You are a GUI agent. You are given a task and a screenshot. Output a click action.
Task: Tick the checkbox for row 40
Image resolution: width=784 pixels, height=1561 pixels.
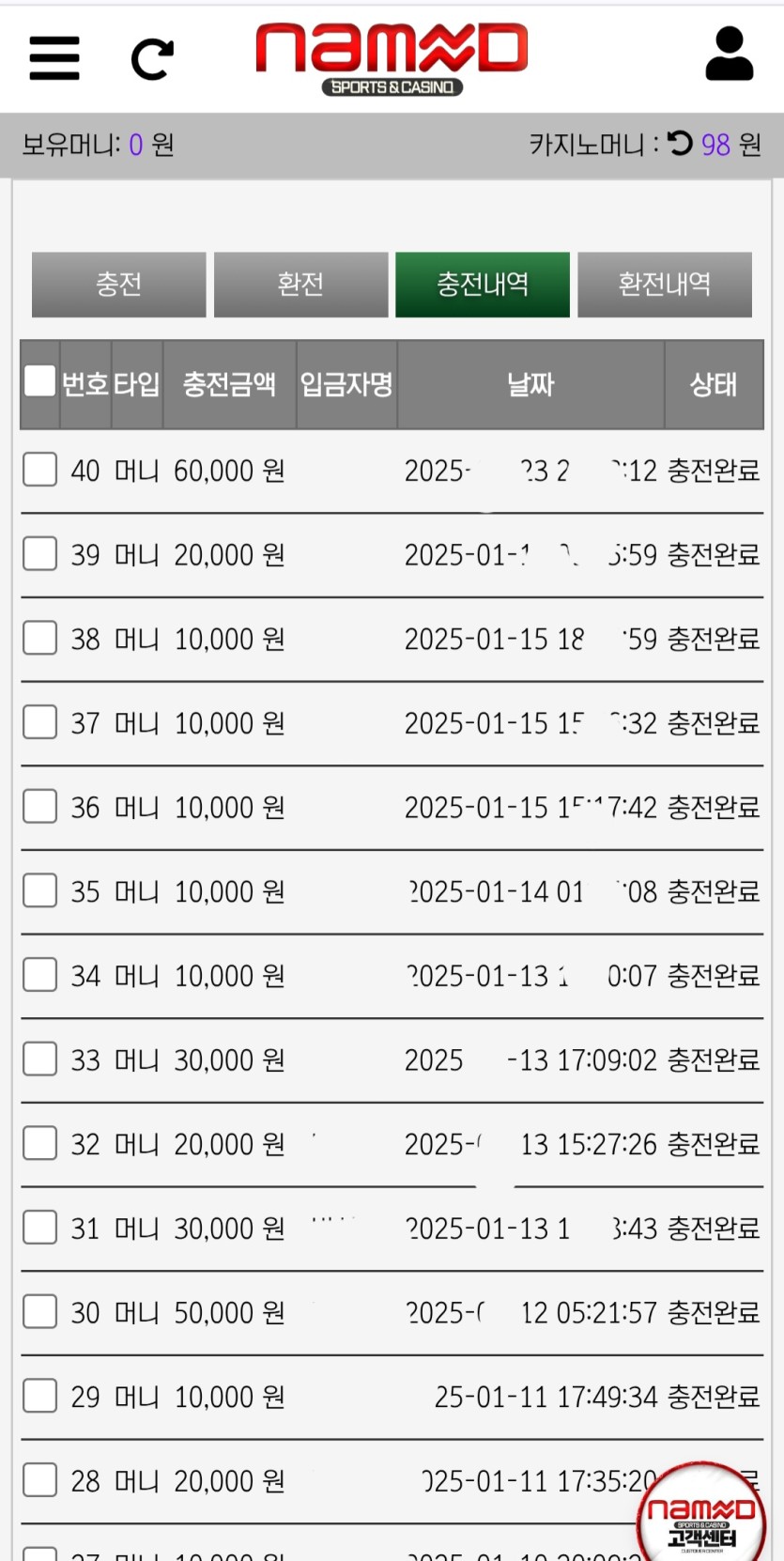tap(39, 470)
